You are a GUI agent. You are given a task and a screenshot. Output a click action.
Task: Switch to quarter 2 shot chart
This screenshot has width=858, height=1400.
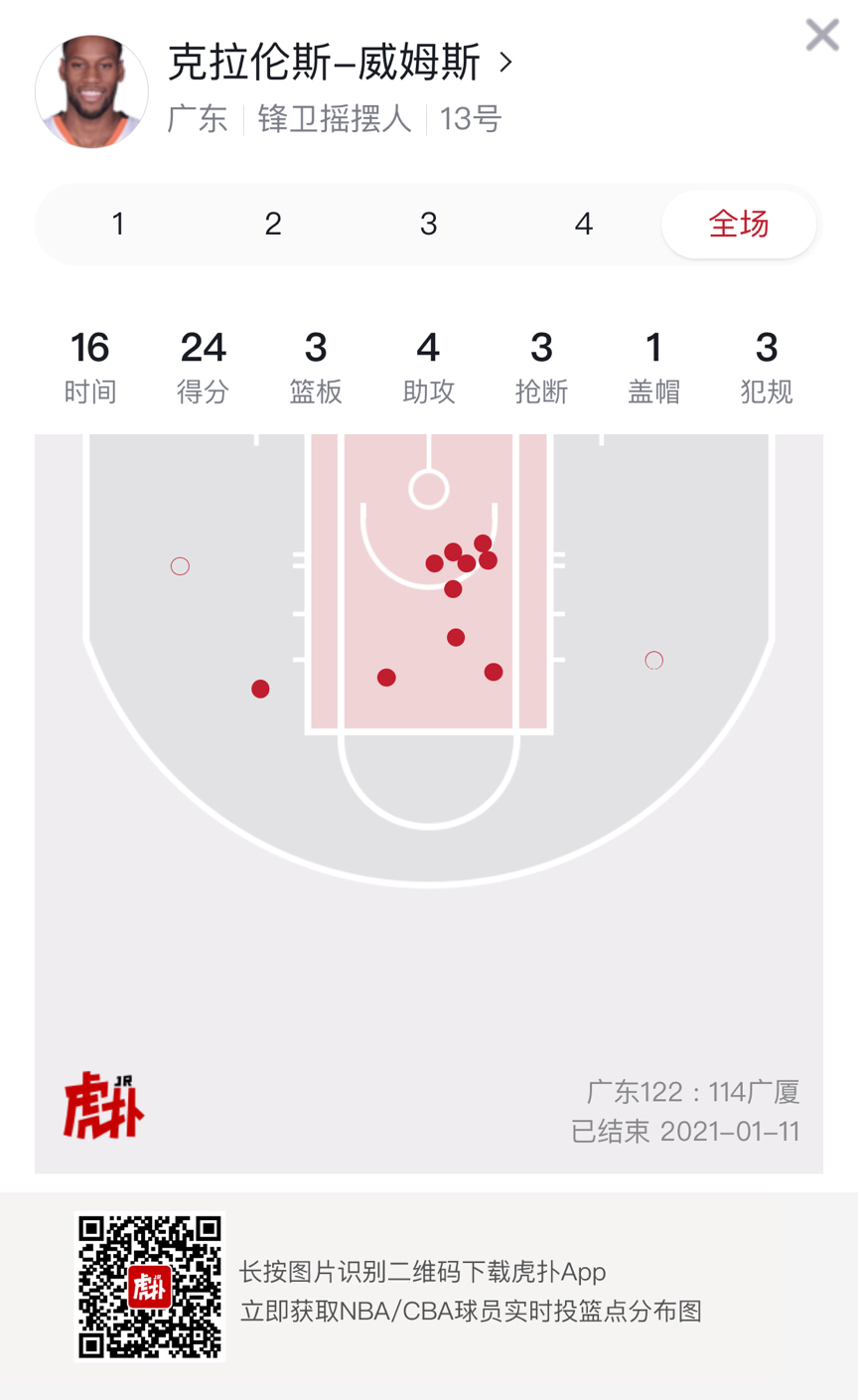click(x=273, y=225)
